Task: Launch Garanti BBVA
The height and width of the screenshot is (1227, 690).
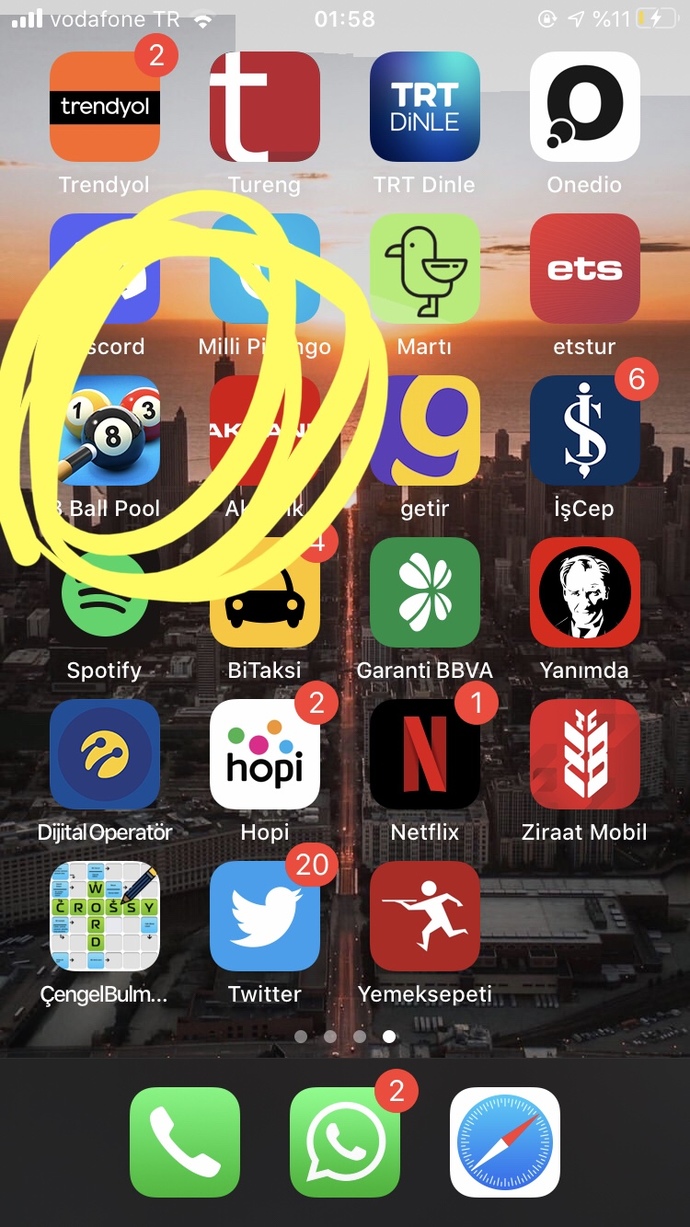Action: 425,593
